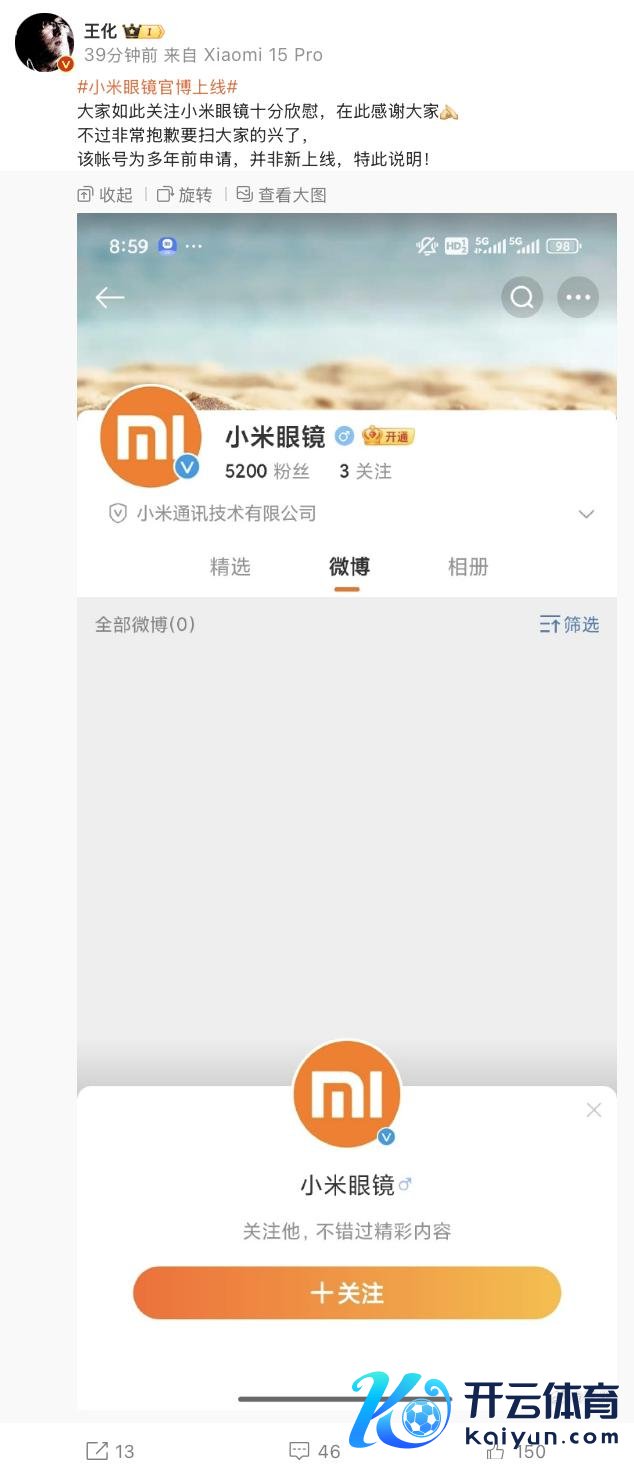Collapse the image with 收起
This screenshot has width=634, height=1470.
105,195
